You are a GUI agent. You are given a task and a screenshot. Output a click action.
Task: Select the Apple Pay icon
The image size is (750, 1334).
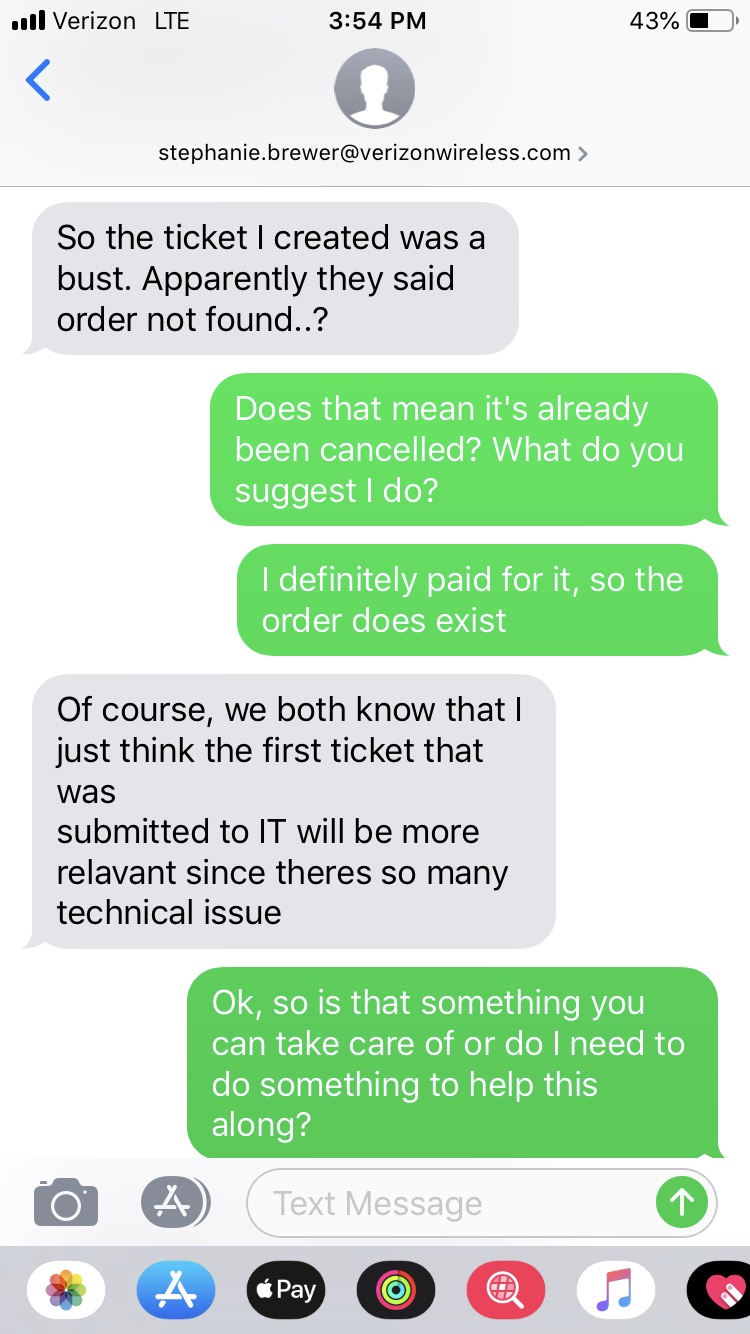(x=285, y=1289)
